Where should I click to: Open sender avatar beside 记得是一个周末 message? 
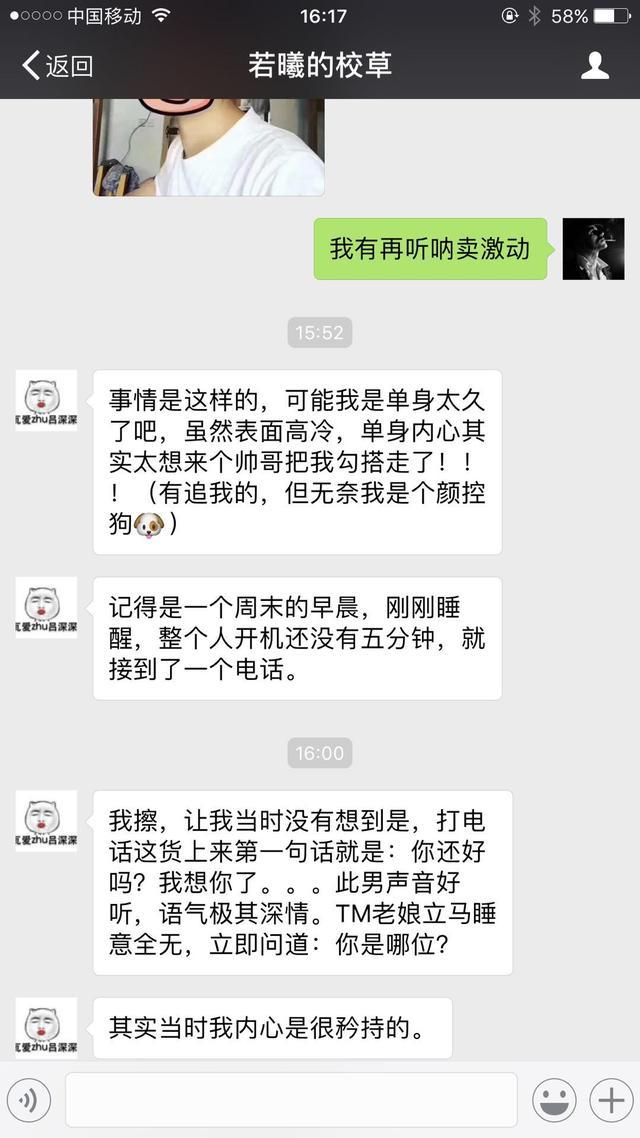(x=46, y=607)
